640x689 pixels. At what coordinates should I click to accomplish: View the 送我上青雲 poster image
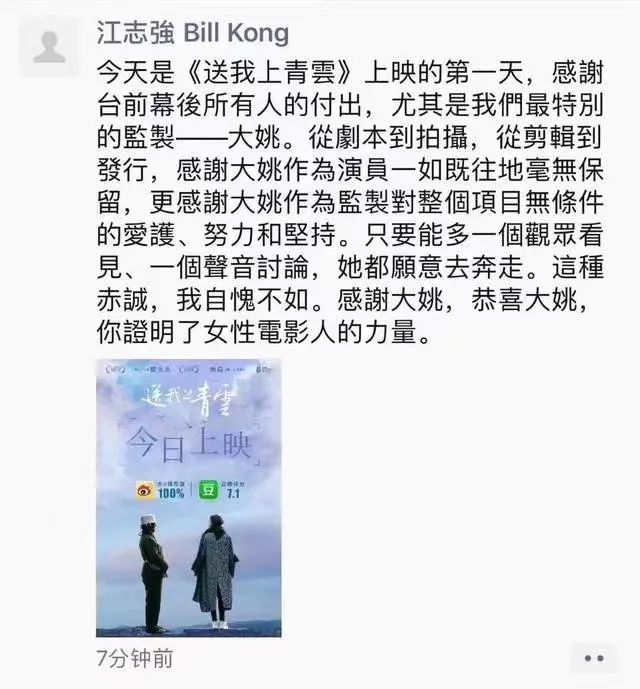188,498
